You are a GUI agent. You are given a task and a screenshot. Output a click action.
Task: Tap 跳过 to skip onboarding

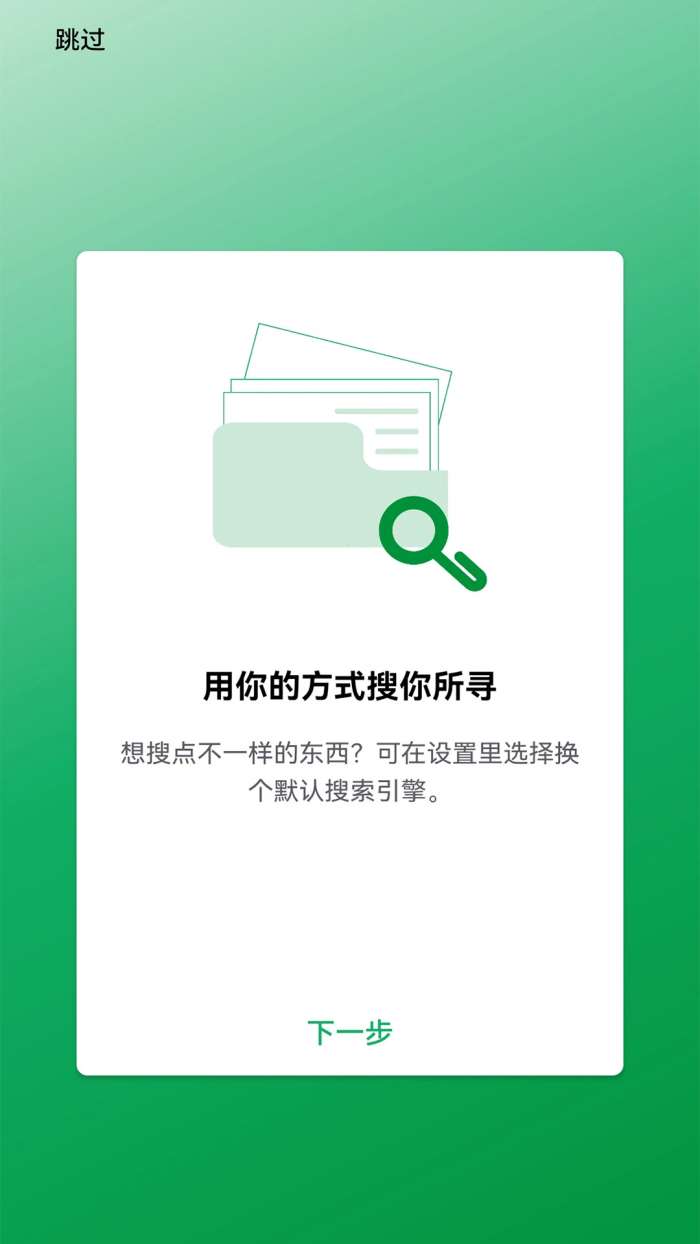point(80,40)
